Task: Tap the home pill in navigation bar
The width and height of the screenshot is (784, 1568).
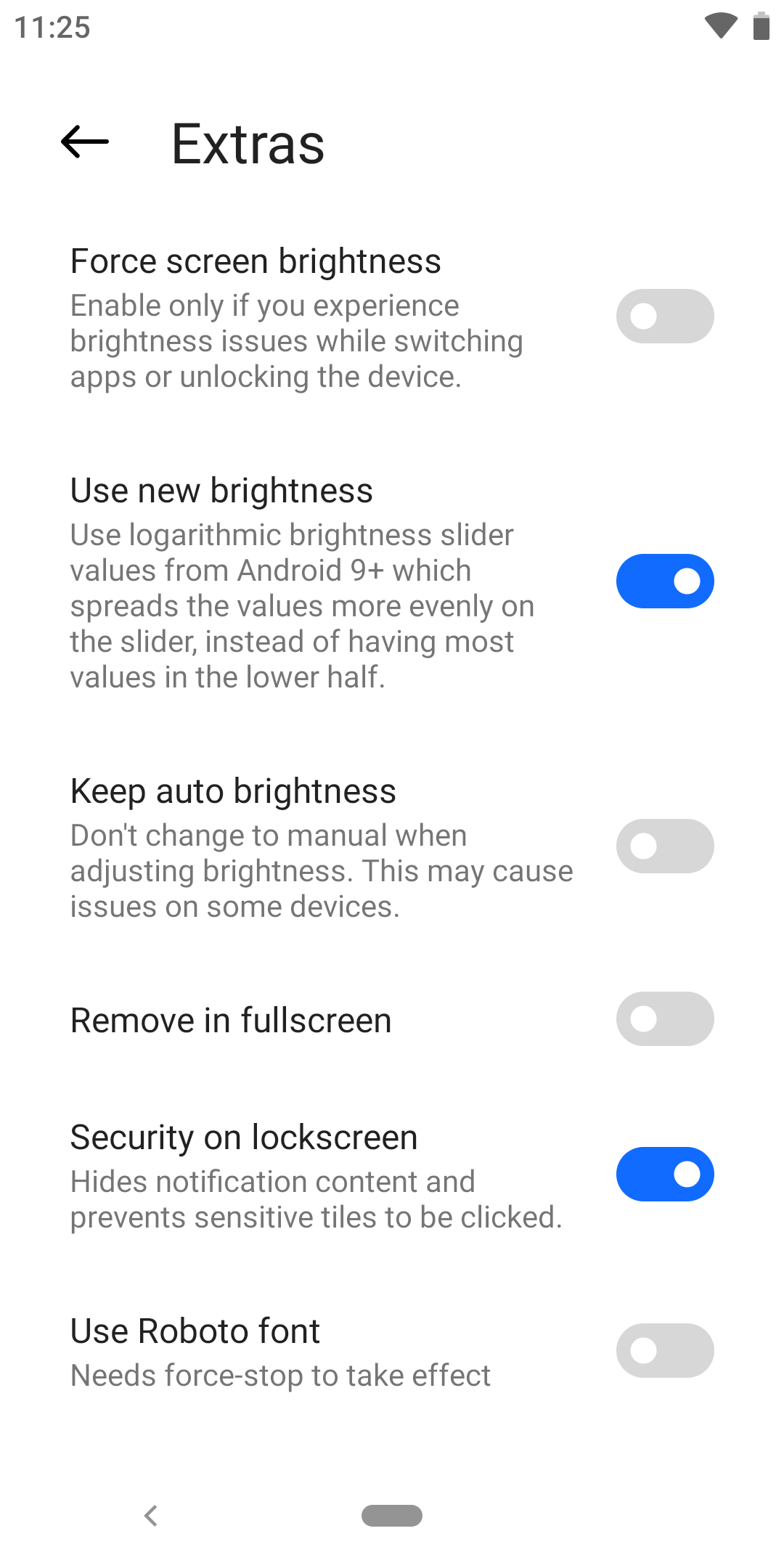Action: click(x=392, y=1516)
